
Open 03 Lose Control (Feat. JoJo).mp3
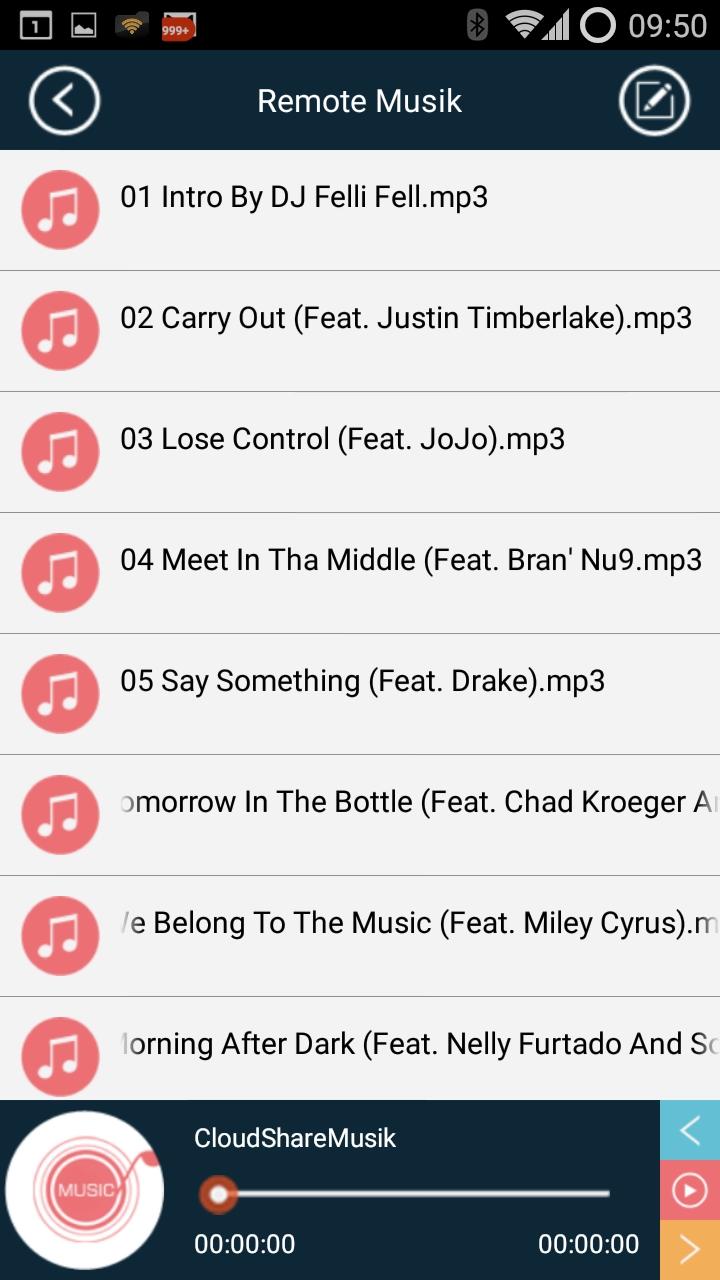click(360, 452)
